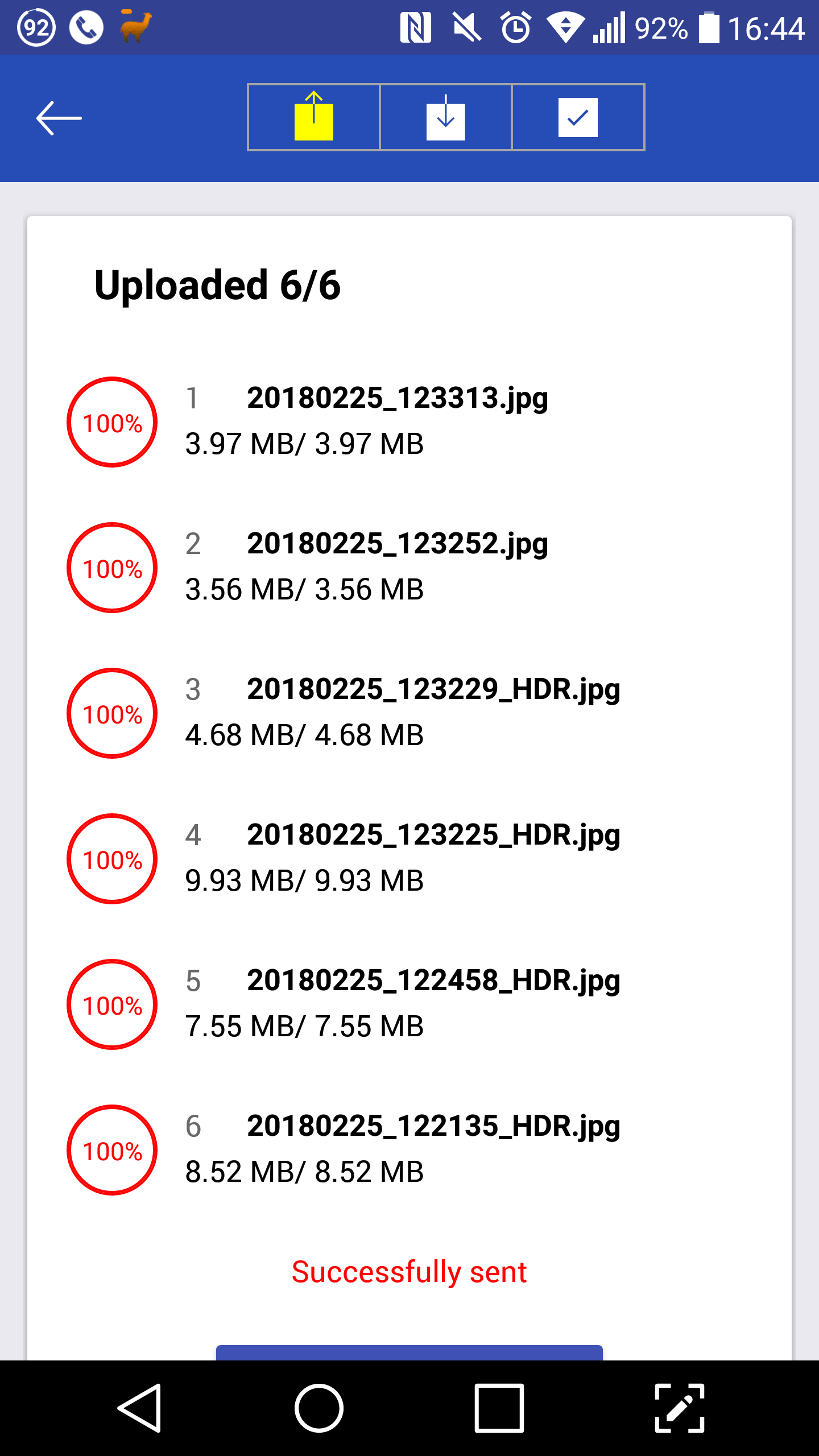Go back using the top arrow
819x1456 pixels.
[59, 118]
